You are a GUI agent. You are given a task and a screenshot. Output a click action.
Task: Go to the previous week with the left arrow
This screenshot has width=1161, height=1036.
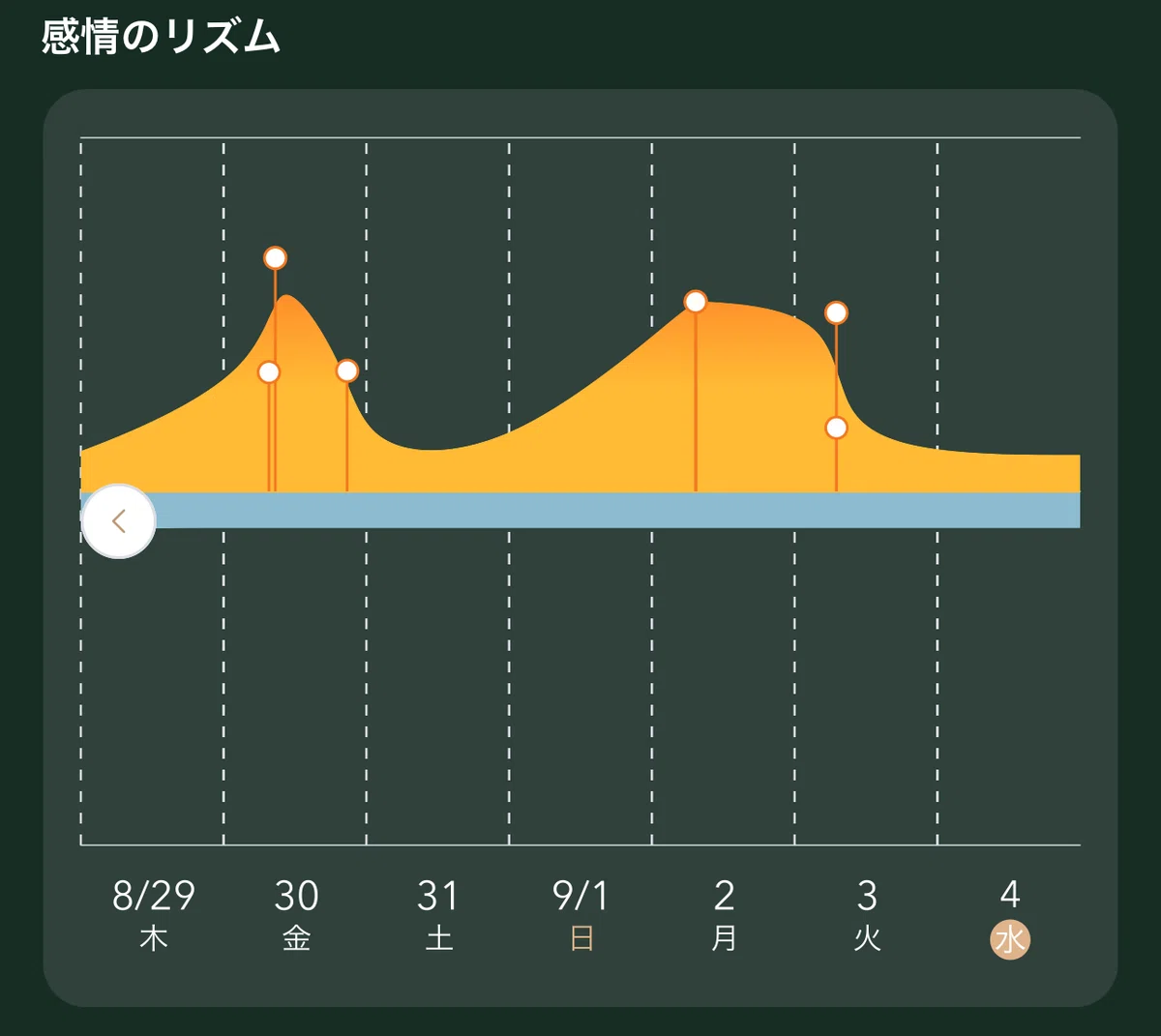point(119,522)
